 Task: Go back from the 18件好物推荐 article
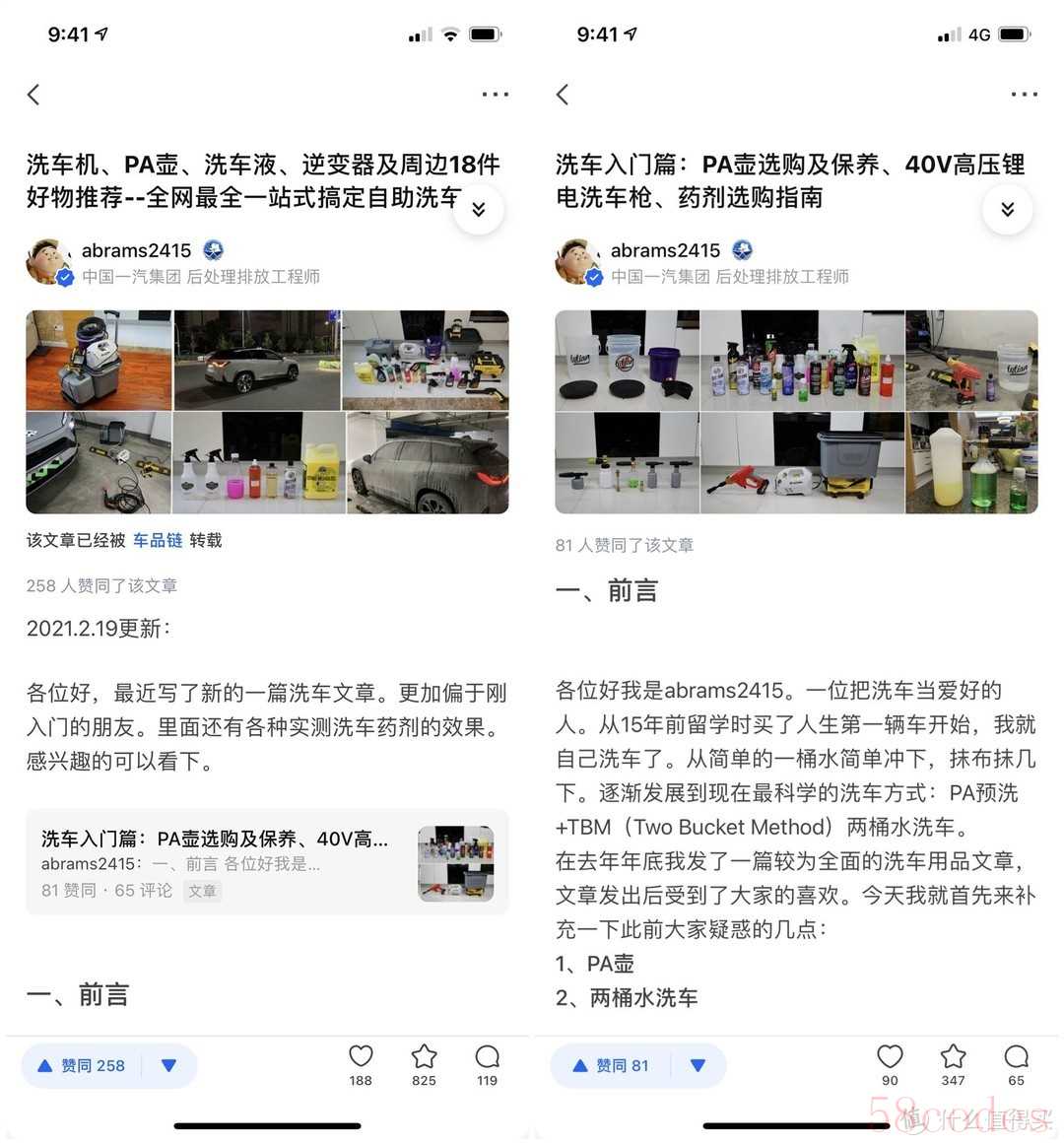(34, 95)
